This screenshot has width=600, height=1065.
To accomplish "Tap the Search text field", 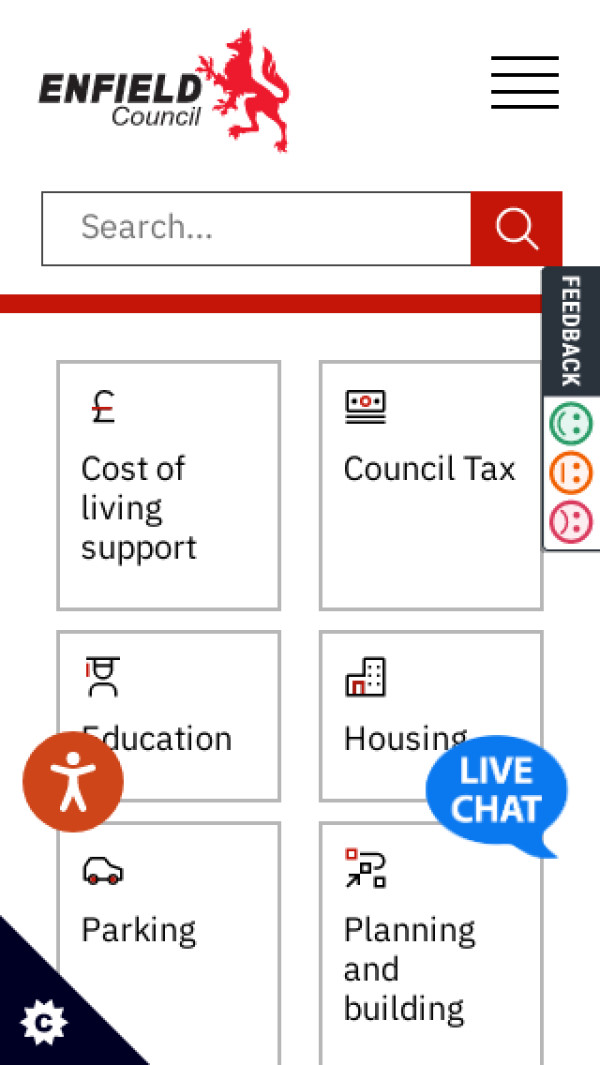I will 256,228.
